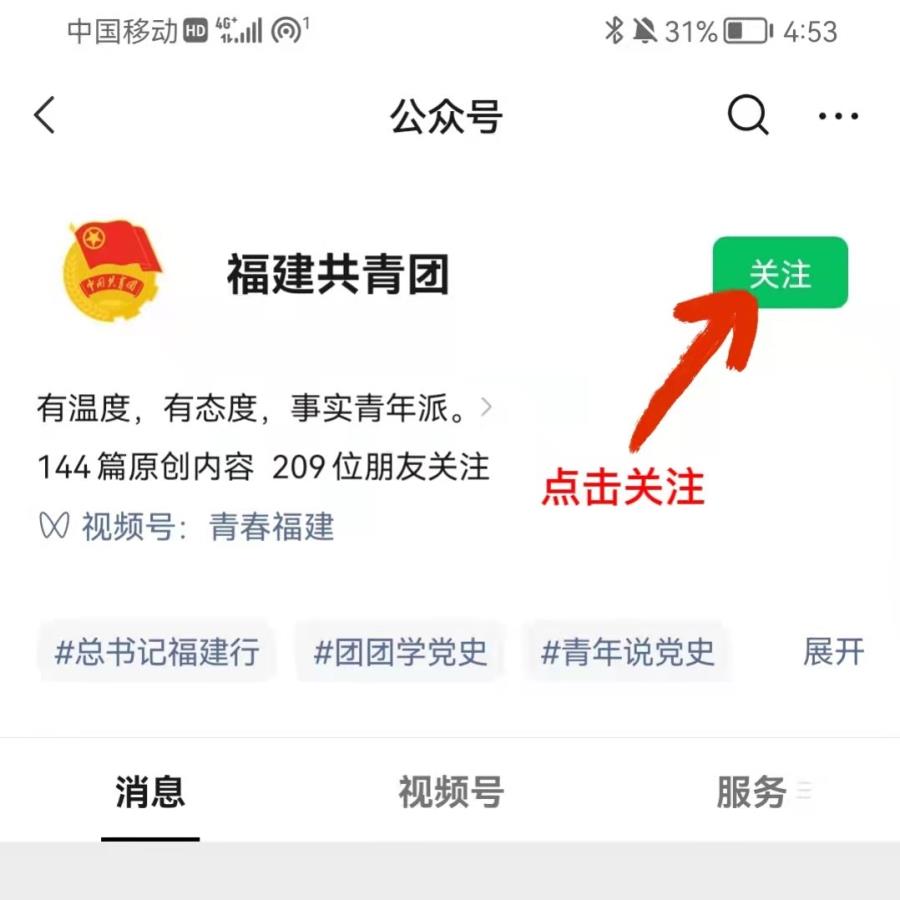Open the three-dot overflow menu
900x900 pixels.
[x=838, y=116]
